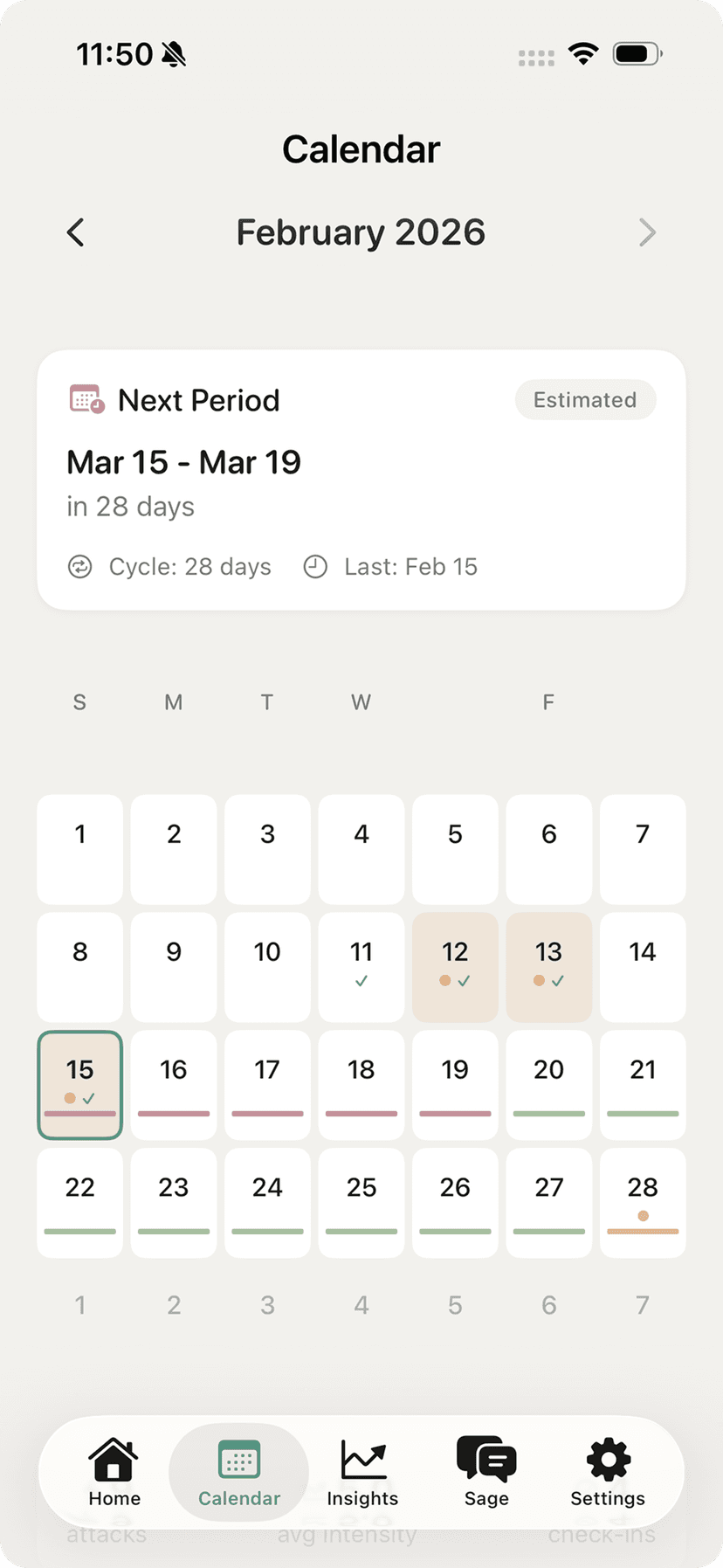Click the Mar 15 - Mar 19 text

pos(183,462)
